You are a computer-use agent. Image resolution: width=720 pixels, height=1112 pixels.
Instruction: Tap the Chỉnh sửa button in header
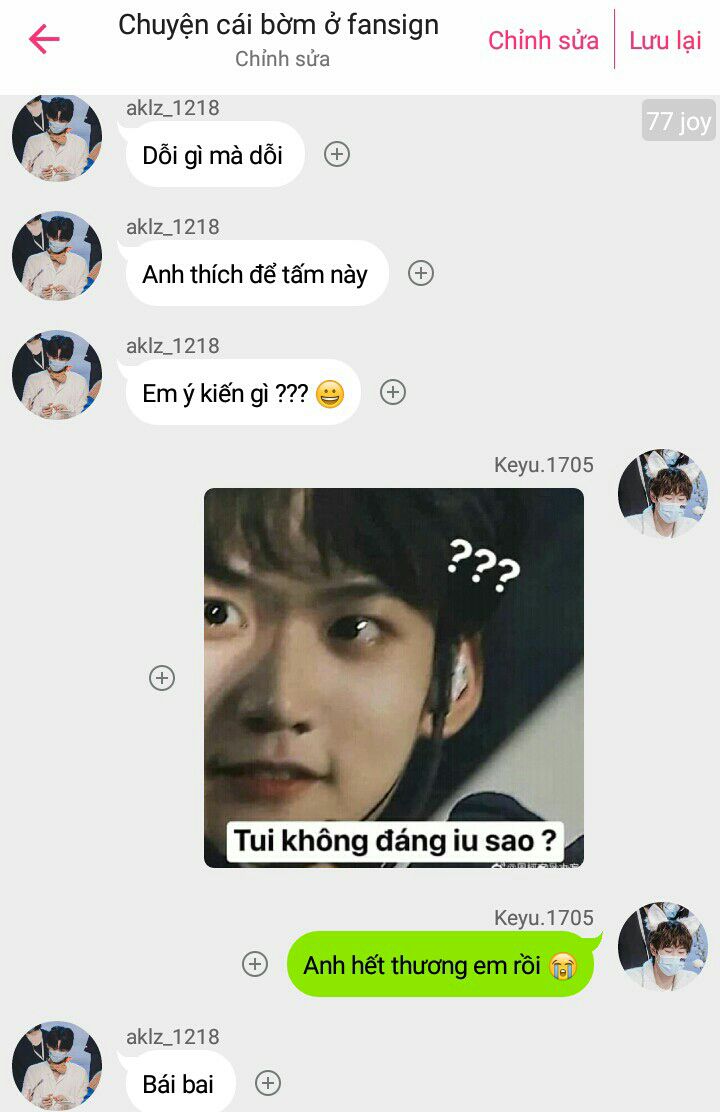pos(543,40)
